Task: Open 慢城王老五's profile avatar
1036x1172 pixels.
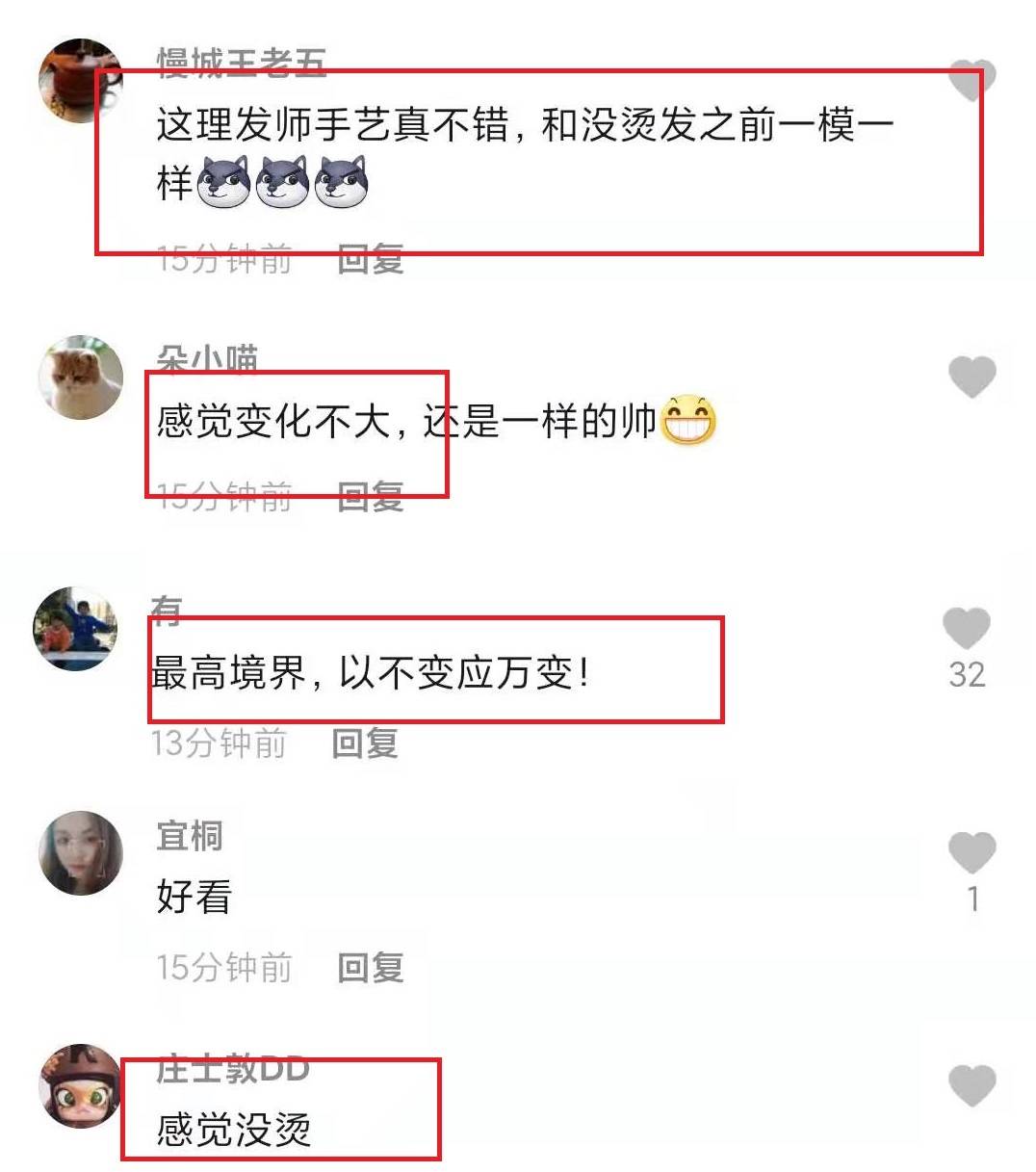Action: click(x=80, y=81)
